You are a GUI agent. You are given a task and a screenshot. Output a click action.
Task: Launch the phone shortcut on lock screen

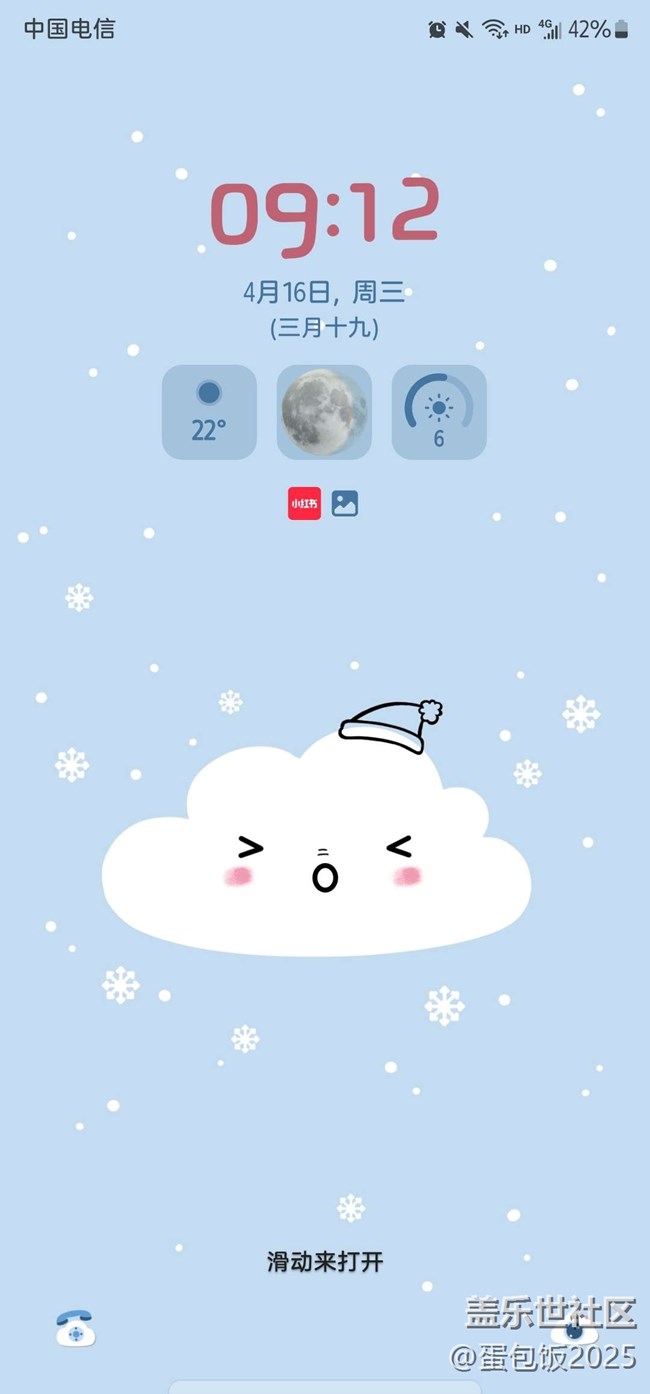[x=75, y=1328]
